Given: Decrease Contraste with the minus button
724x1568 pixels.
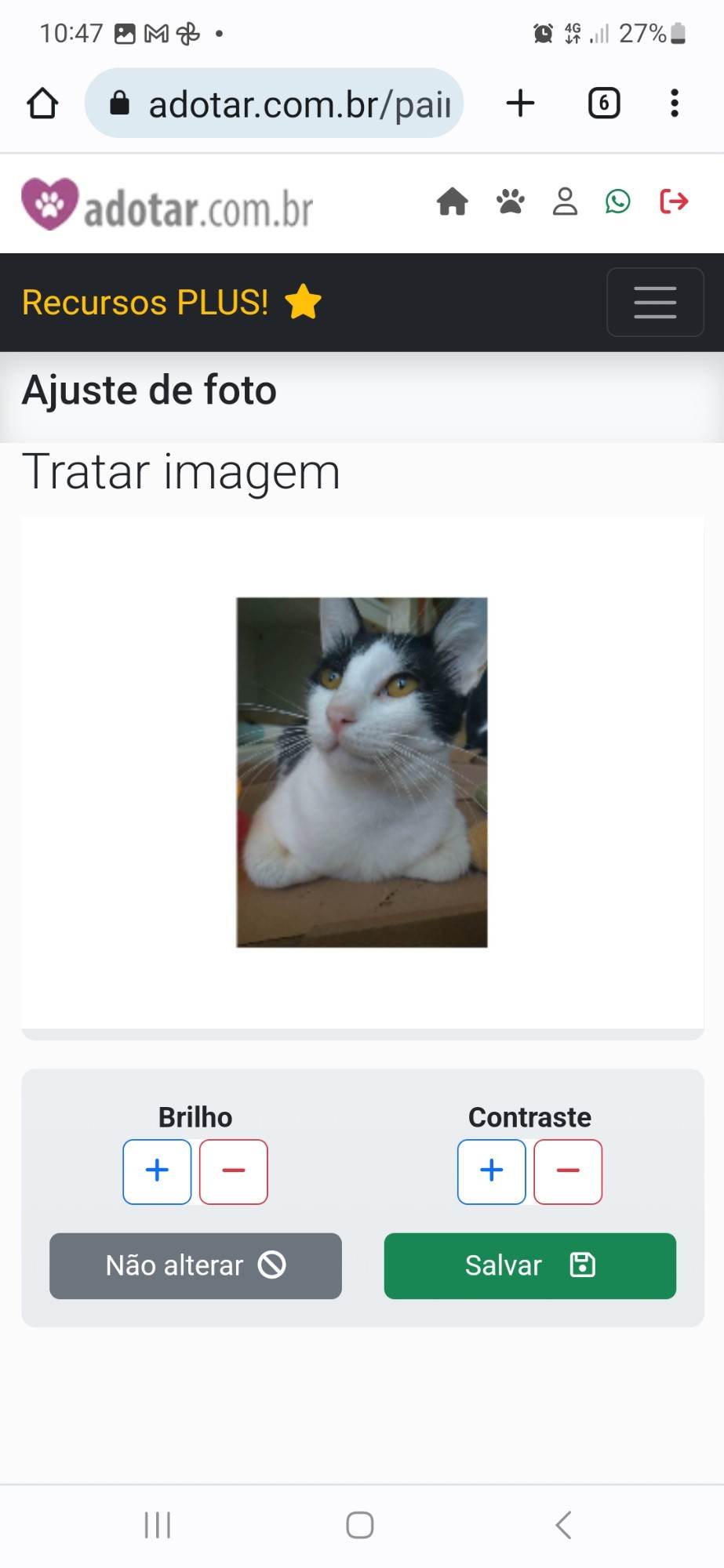Looking at the screenshot, I should (568, 1171).
